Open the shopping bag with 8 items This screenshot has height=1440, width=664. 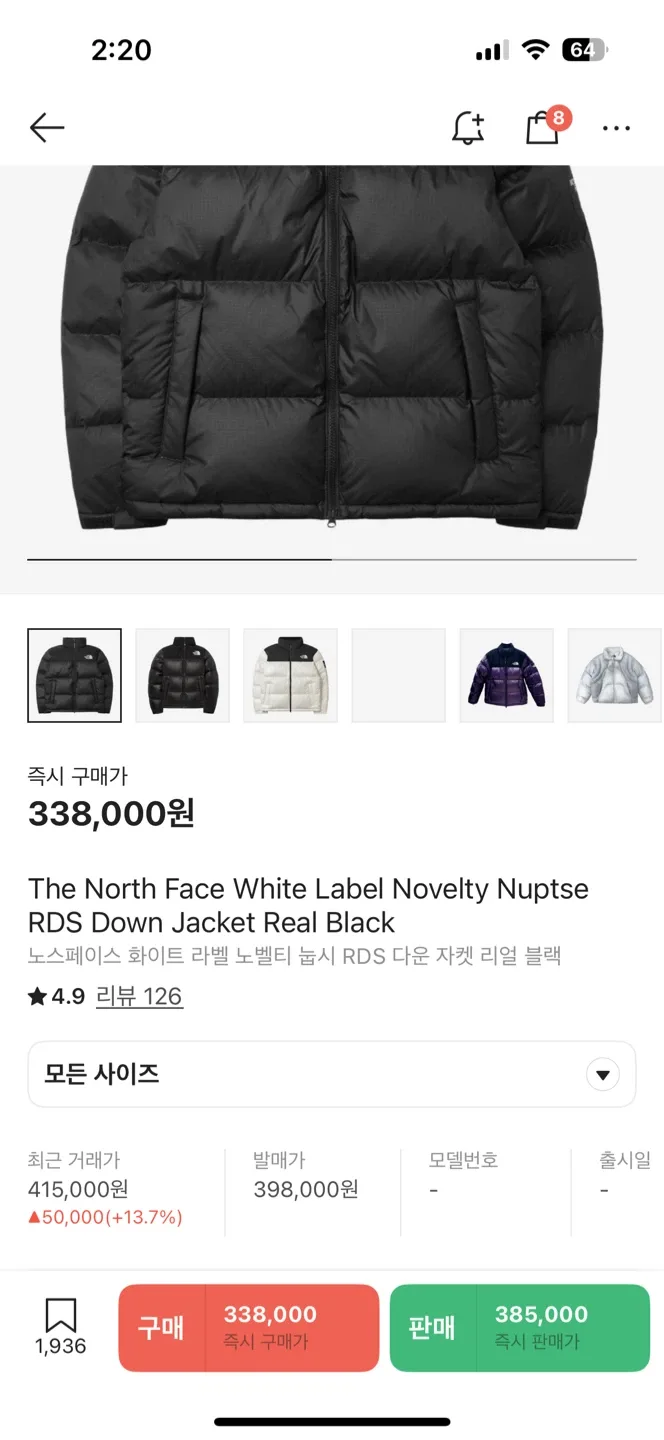(543, 128)
